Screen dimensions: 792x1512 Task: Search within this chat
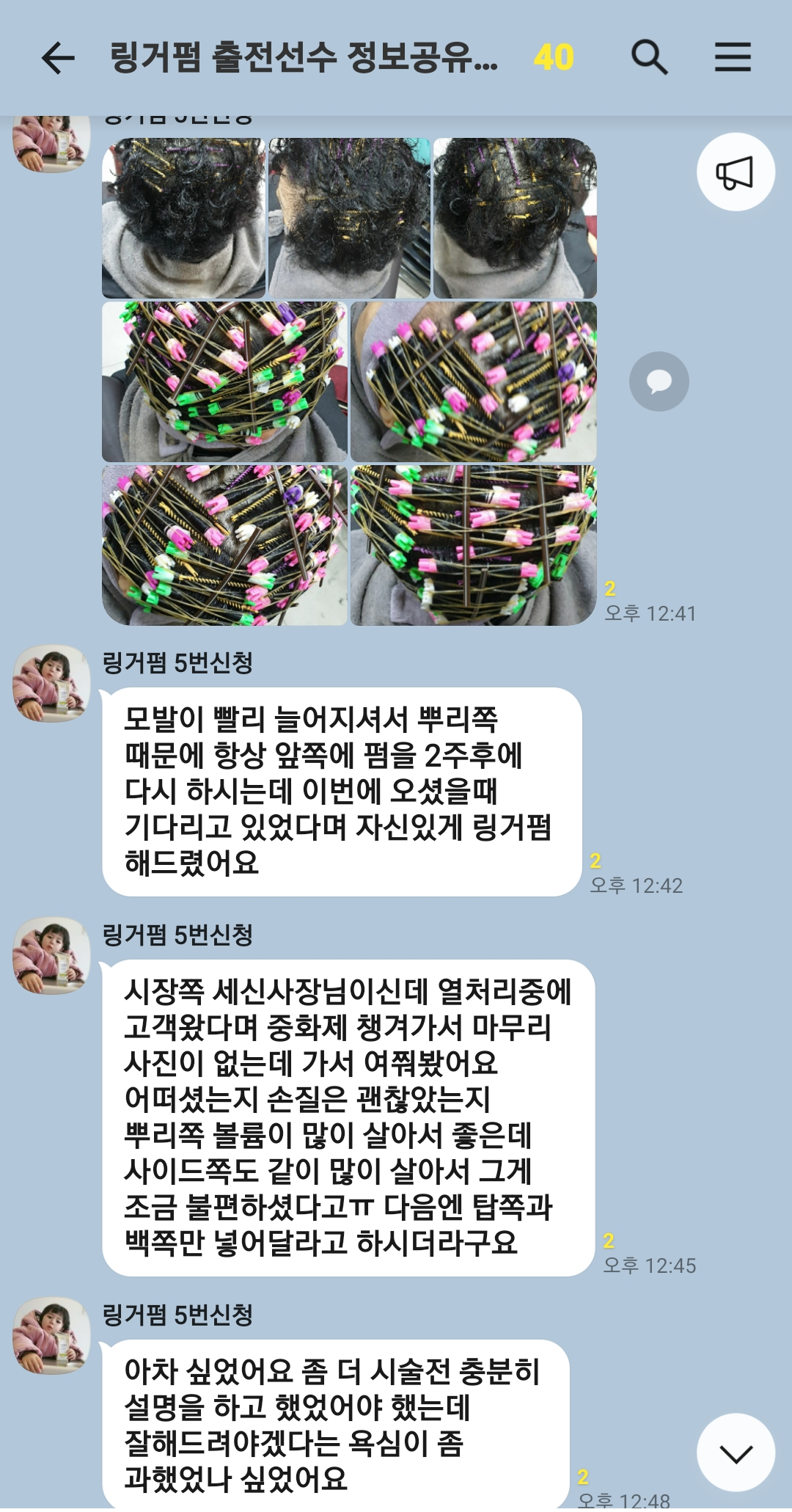[649, 57]
